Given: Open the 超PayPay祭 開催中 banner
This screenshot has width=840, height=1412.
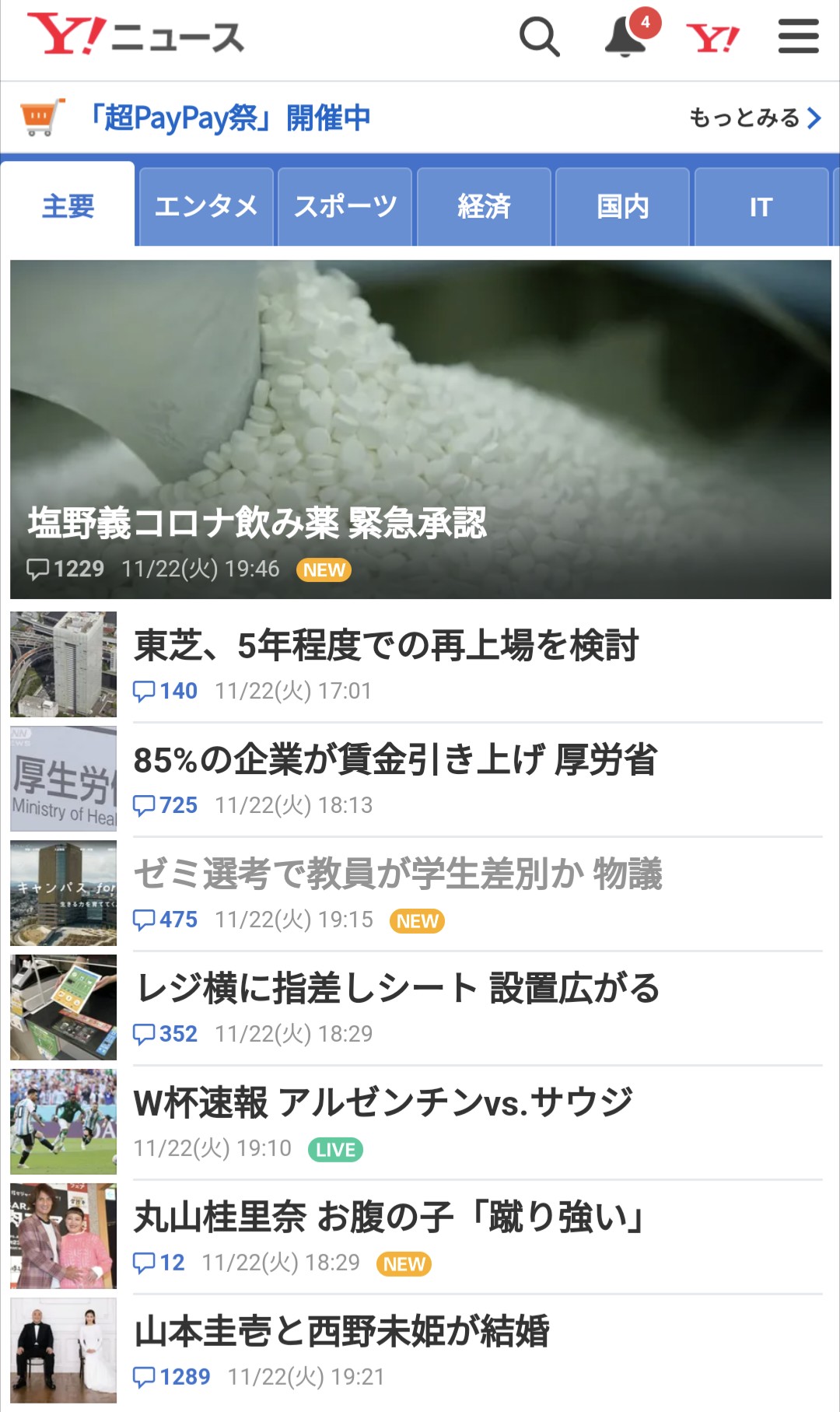Looking at the screenshot, I should 228,118.
